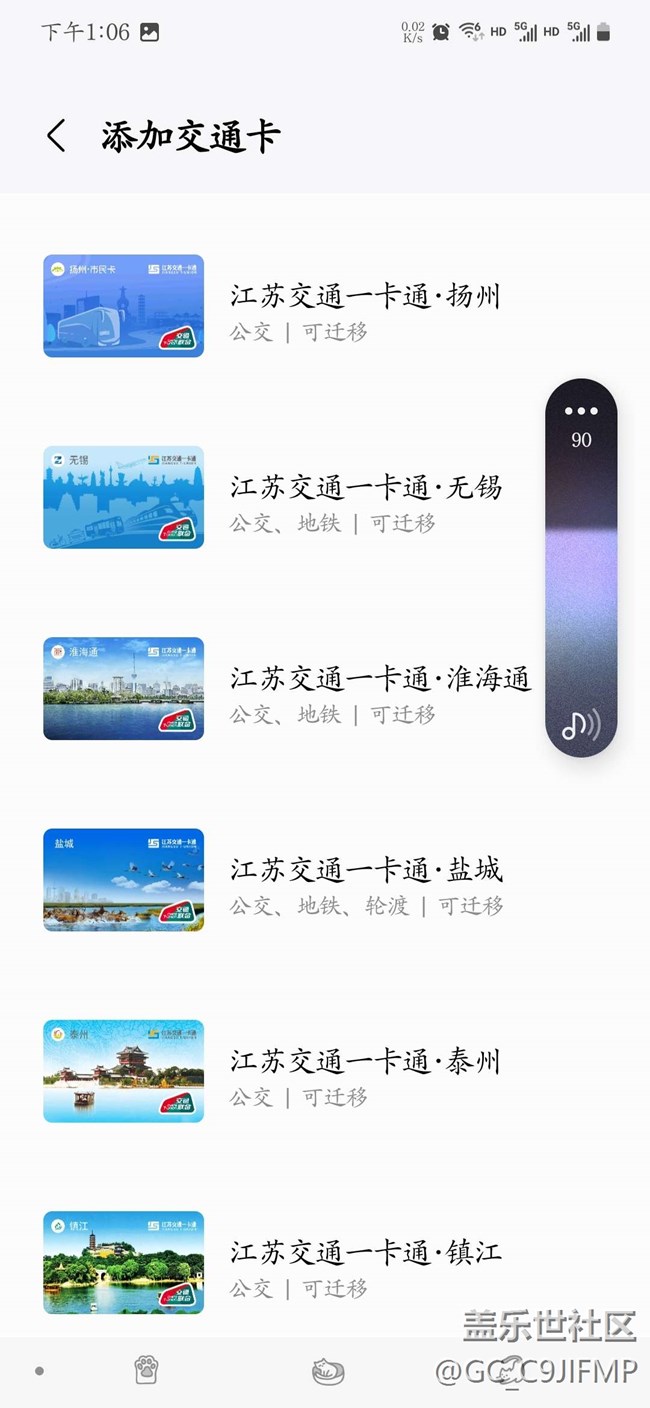This screenshot has width=650, height=1408.
Task: Tap the cat icon in bottom bar
Action: [328, 1371]
